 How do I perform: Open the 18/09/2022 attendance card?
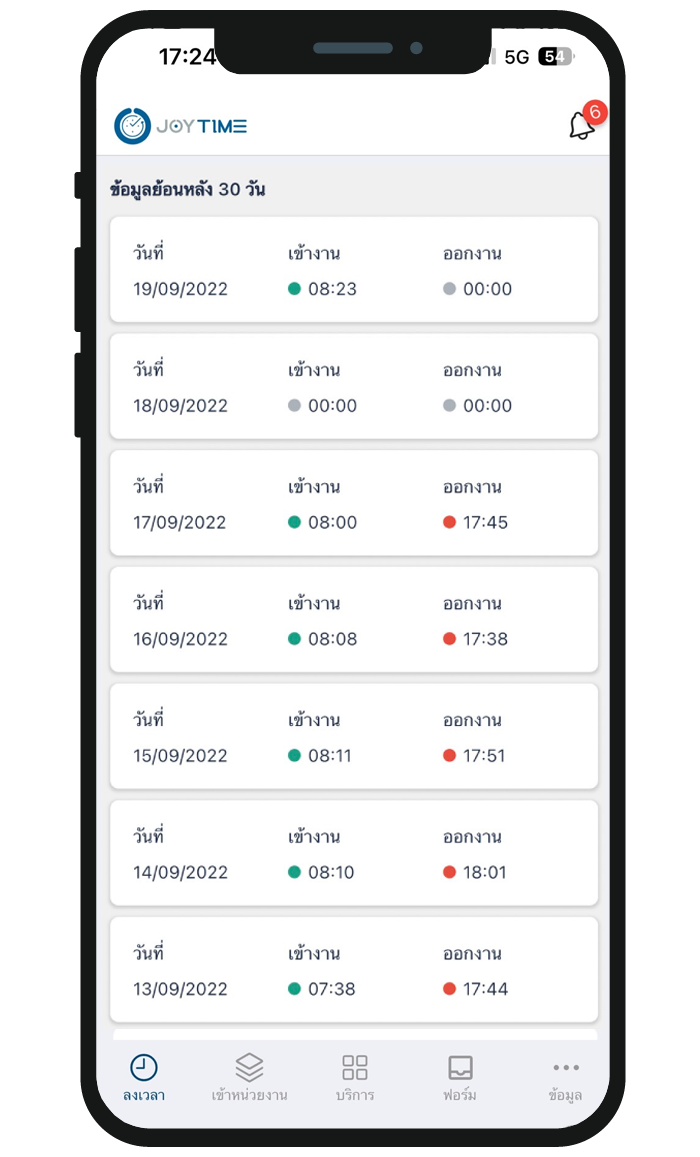(x=354, y=386)
